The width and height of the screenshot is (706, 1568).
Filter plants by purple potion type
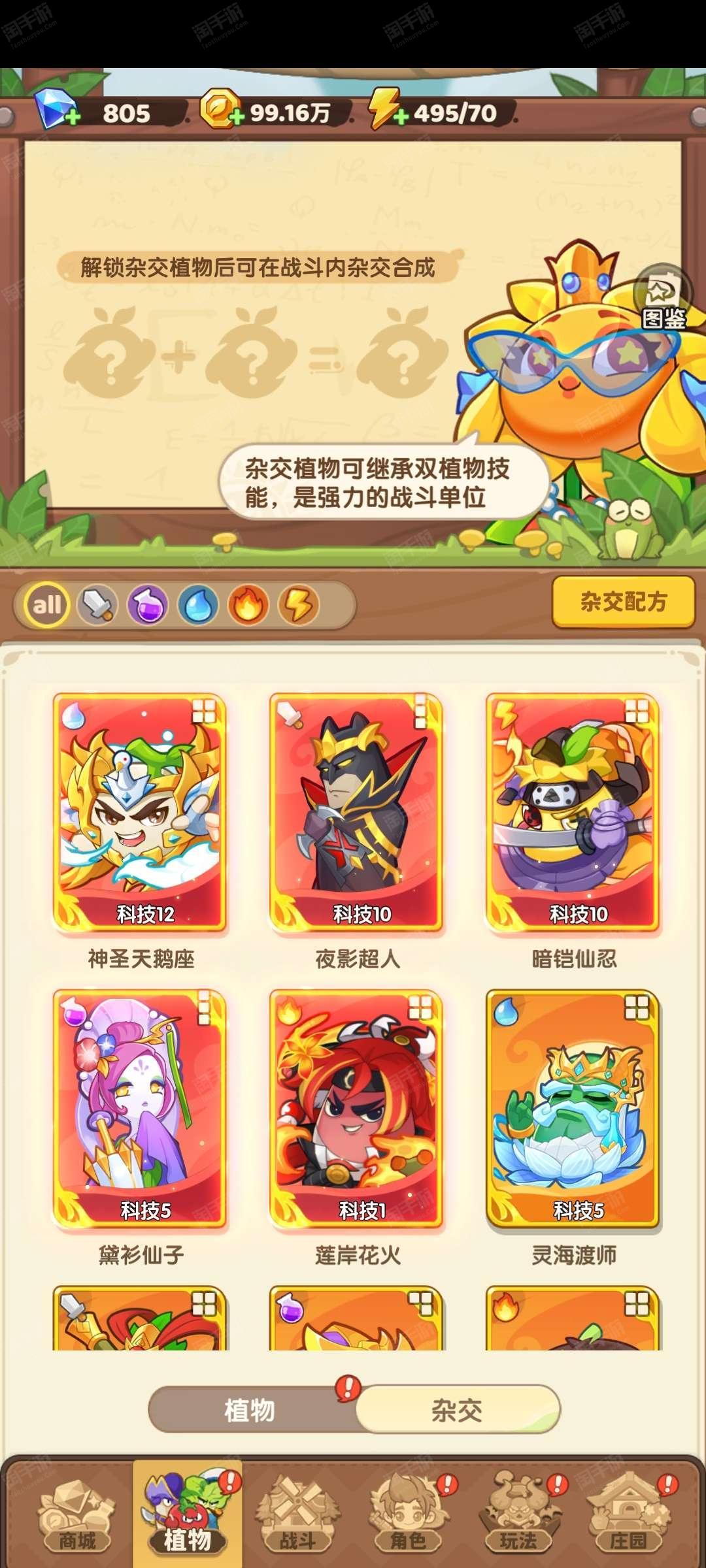[x=148, y=604]
